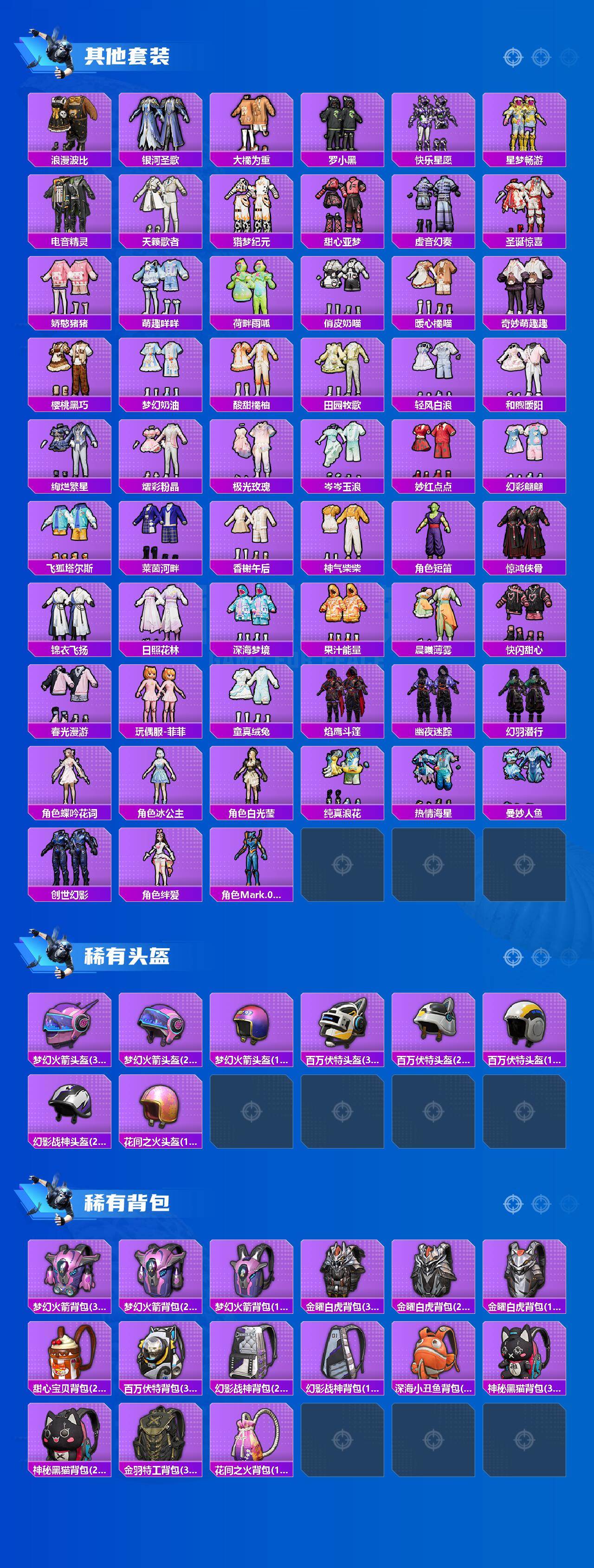Click the crosshair icon beside 其他套装 header
The width and height of the screenshot is (594, 1568).
coord(514,58)
